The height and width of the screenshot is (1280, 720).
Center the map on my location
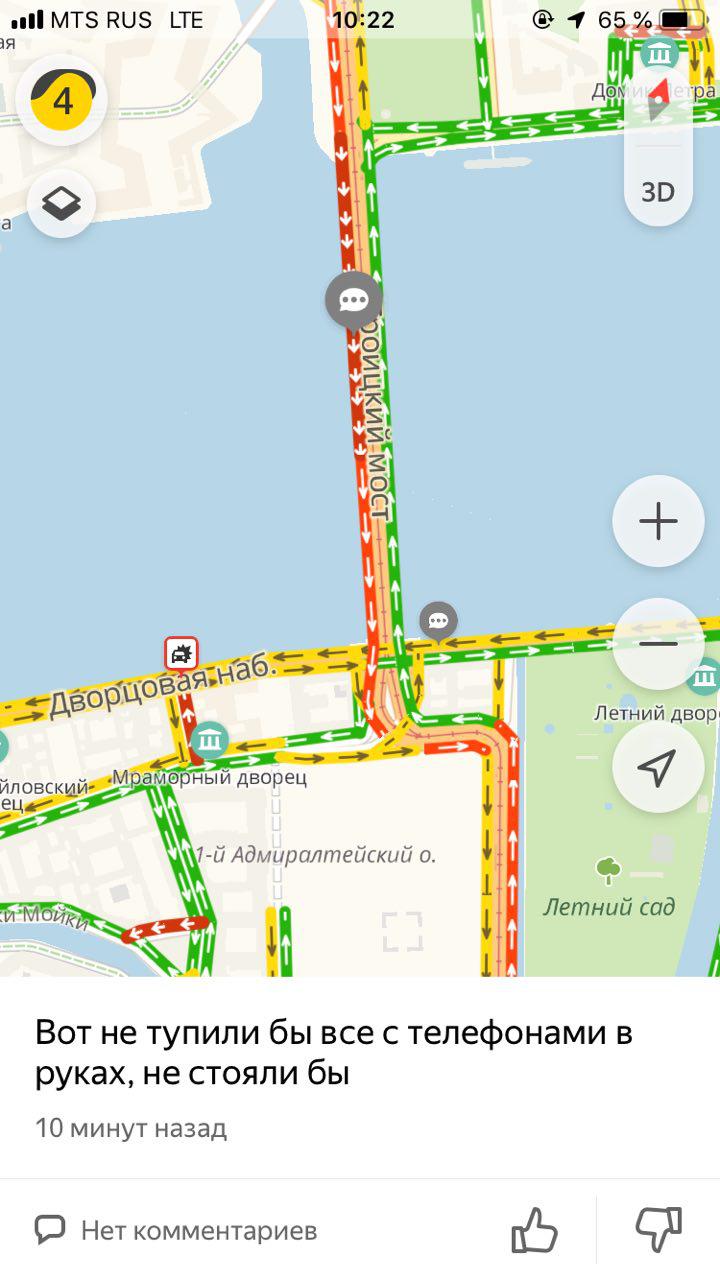pos(658,767)
